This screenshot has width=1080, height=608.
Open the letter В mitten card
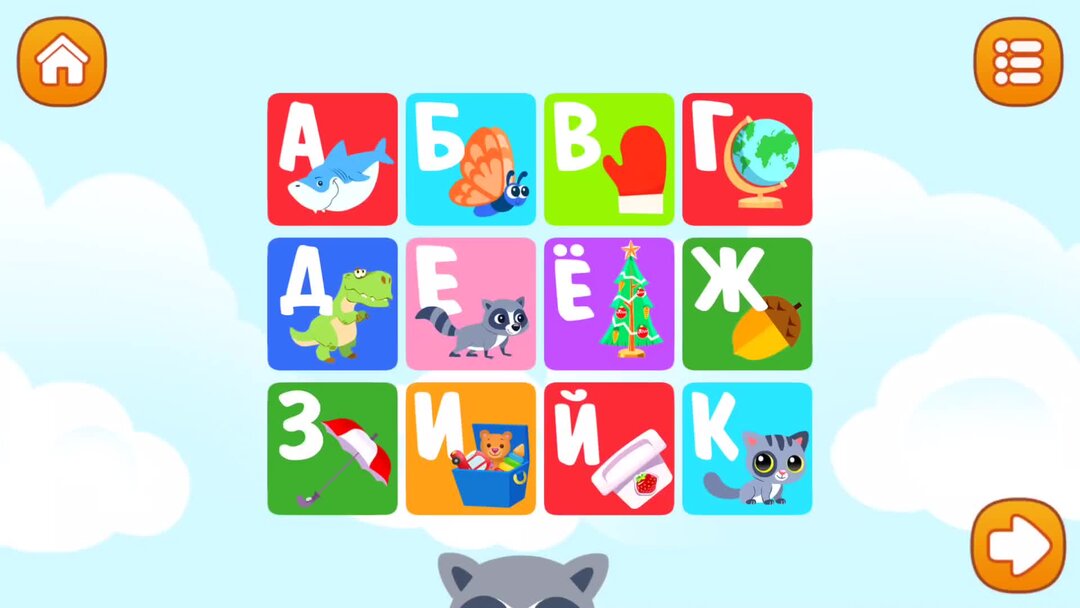609,159
